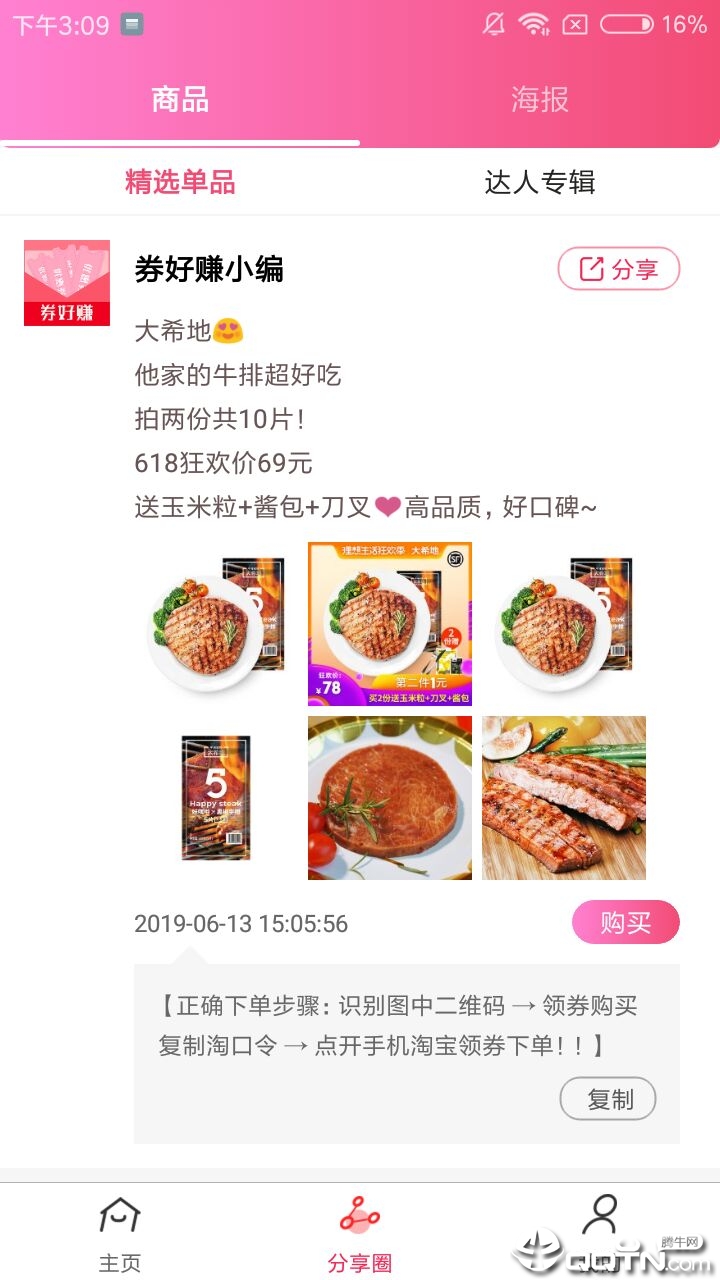Screen dimensions: 720x1280
Task: Share the 券好赚小编 post via 分享 button
Action: pyautogui.click(x=618, y=269)
